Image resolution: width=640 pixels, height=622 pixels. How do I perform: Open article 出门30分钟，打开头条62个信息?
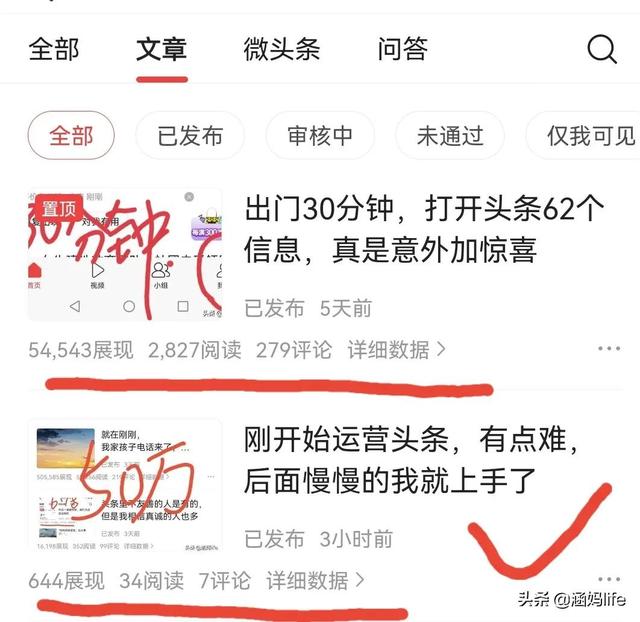pyautogui.click(x=424, y=228)
